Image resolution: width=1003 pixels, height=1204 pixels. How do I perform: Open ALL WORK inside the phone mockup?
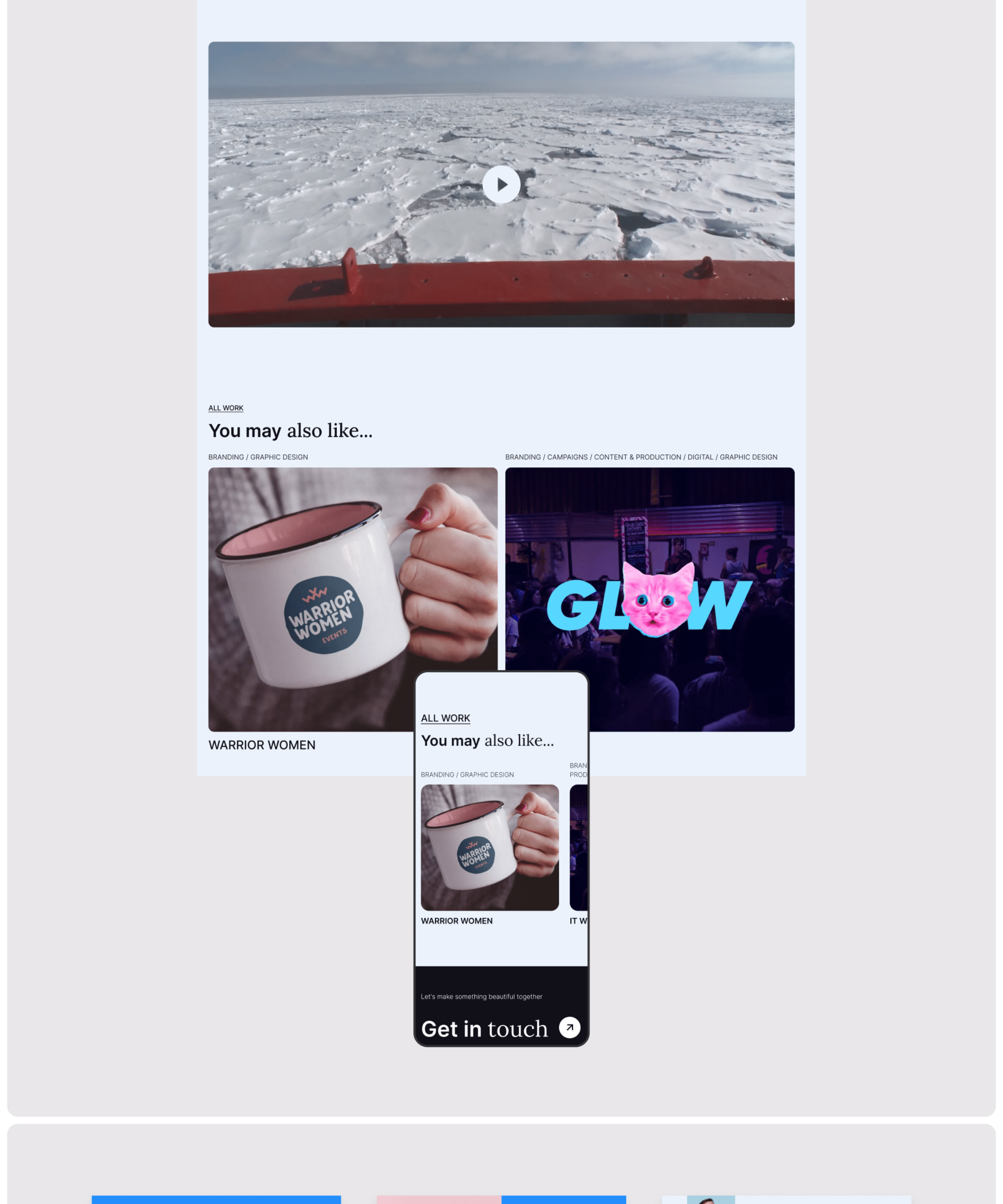[x=445, y=718]
